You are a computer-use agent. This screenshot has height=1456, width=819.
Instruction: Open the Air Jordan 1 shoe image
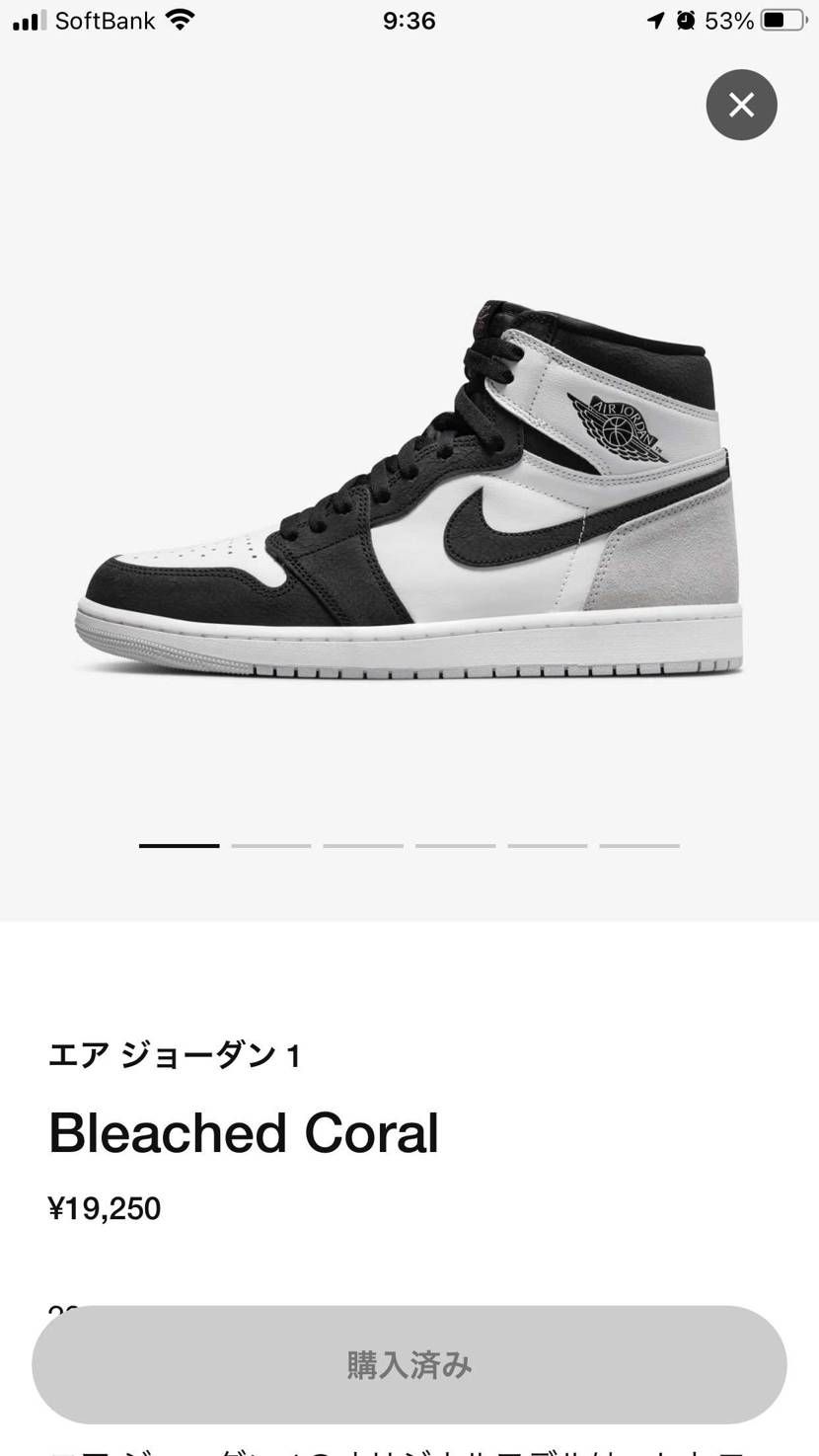[409, 491]
